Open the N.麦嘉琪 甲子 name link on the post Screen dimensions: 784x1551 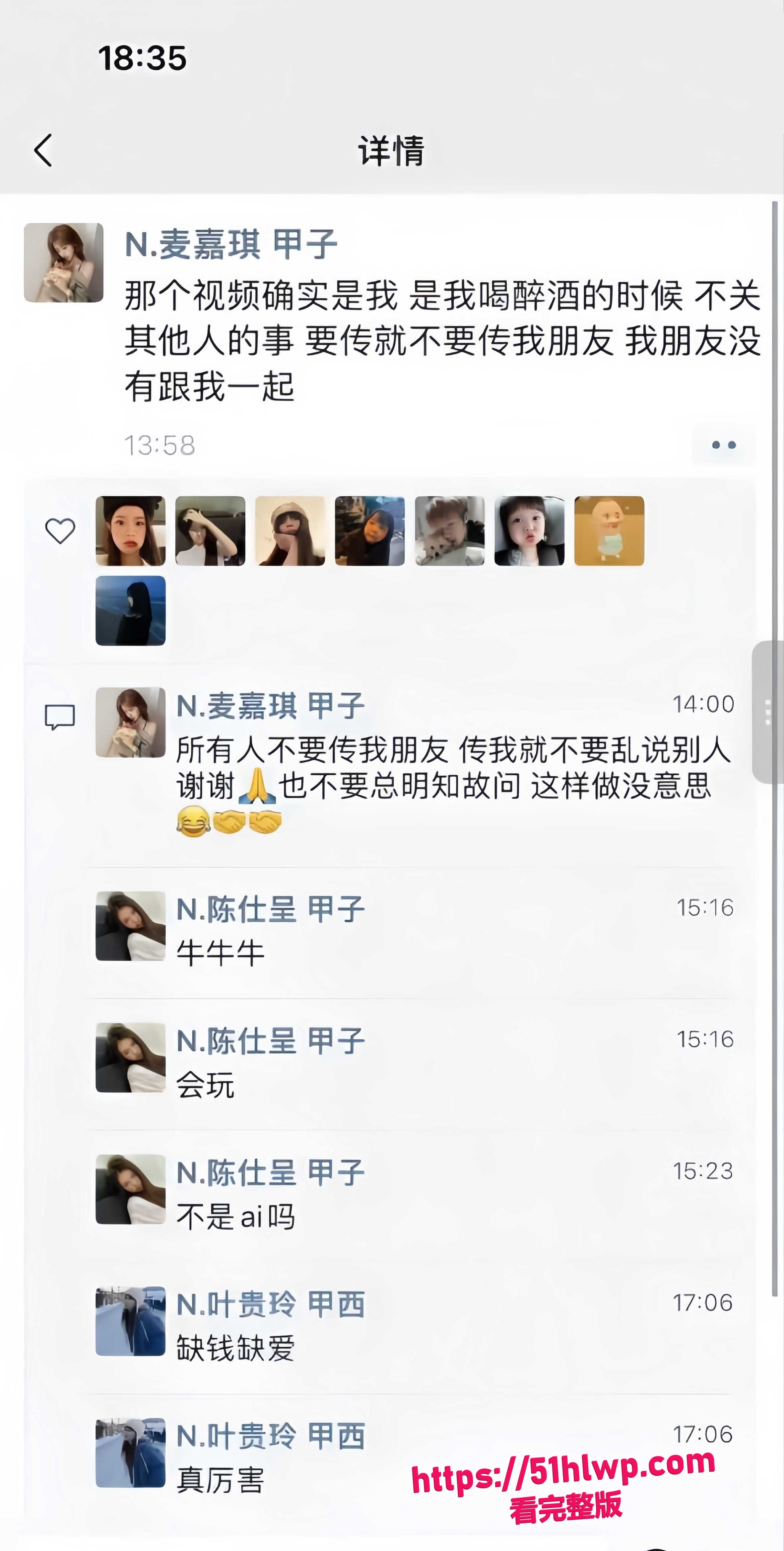pyautogui.click(x=231, y=245)
